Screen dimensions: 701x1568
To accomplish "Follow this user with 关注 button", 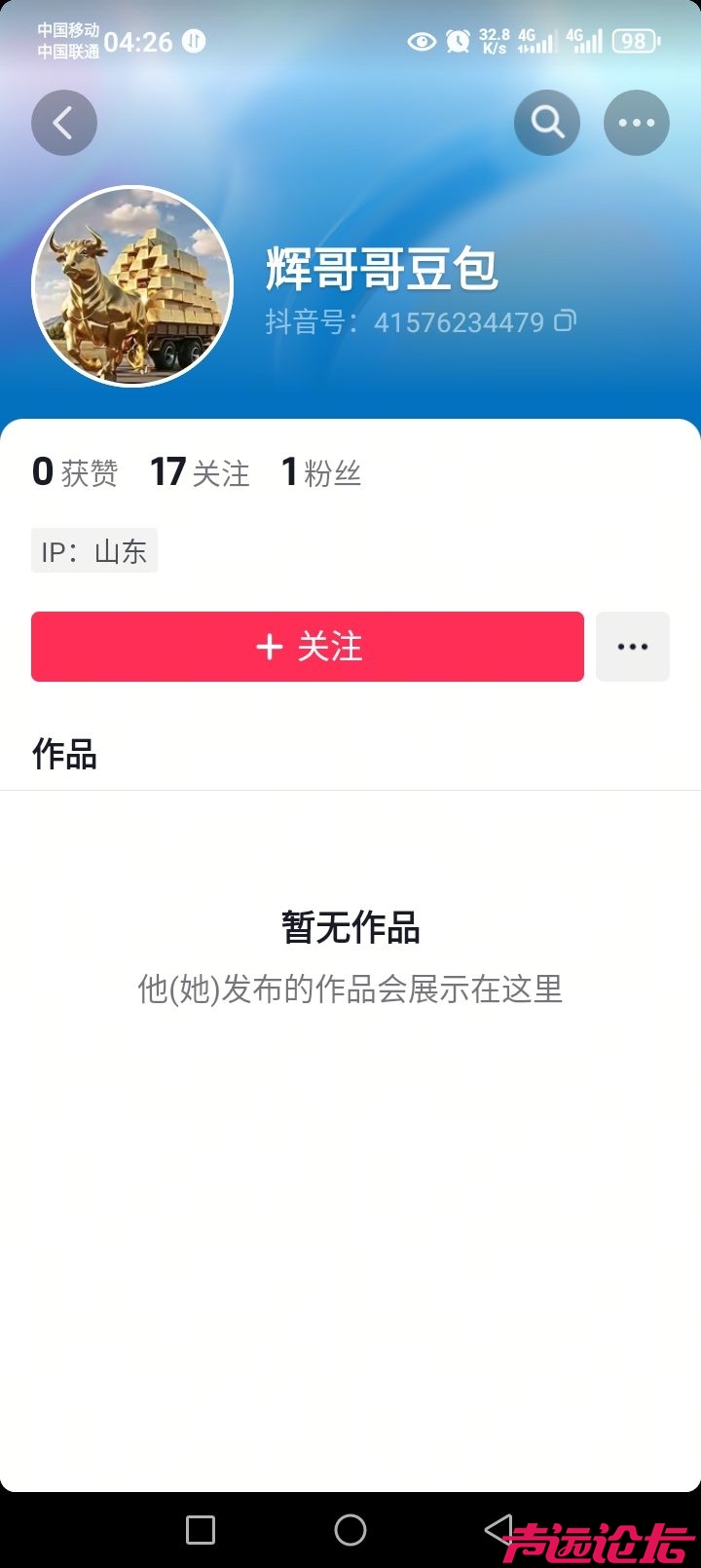I will point(308,647).
